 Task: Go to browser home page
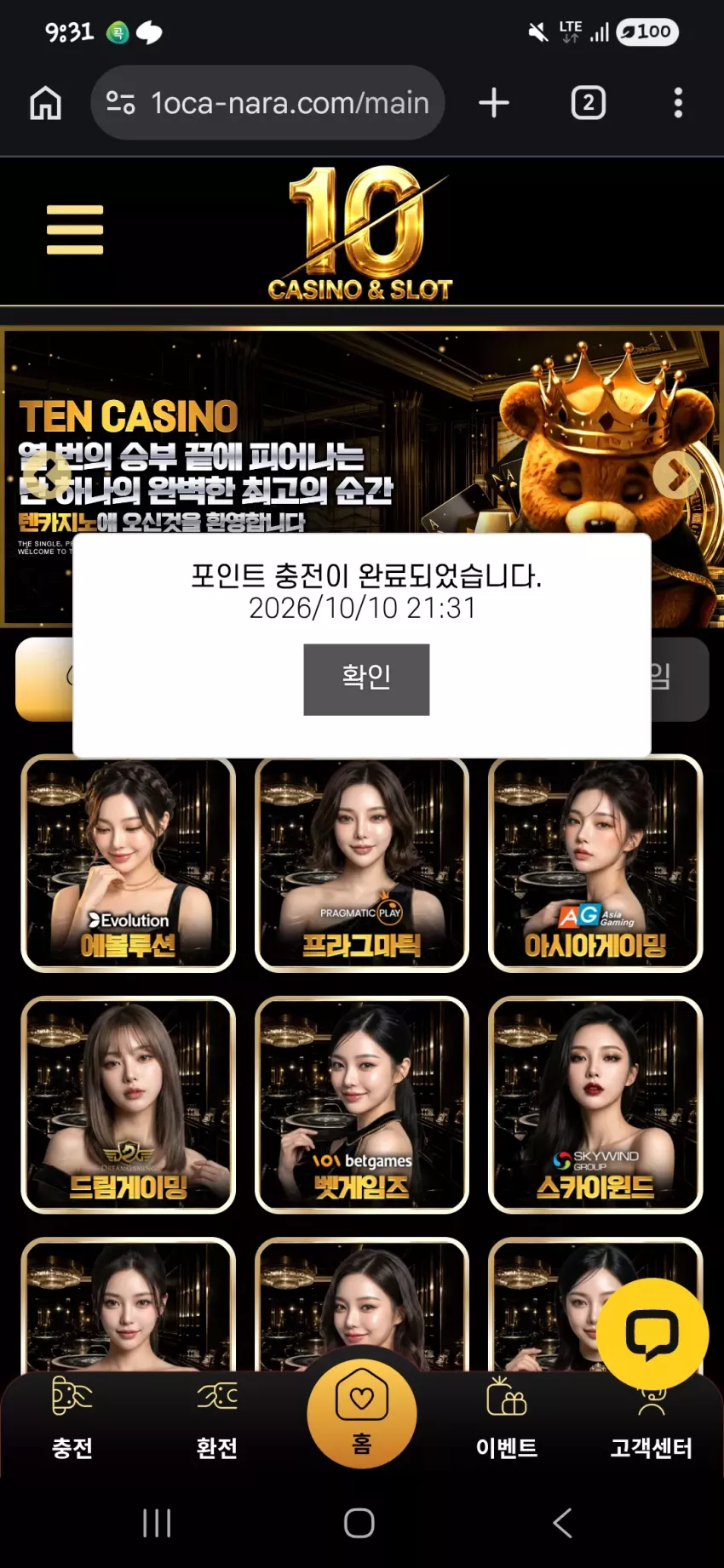(x=46, y=103)
